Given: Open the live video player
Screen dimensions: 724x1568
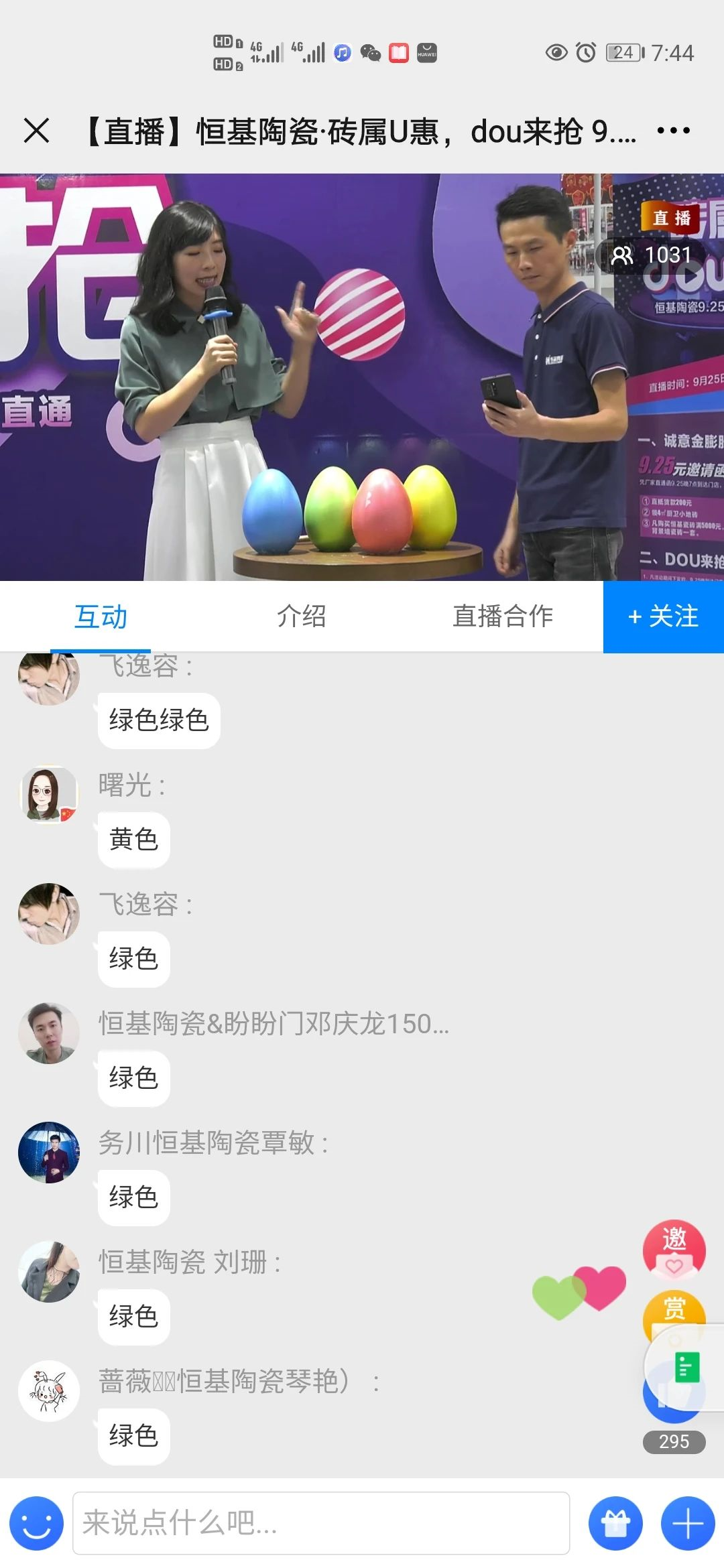Looking at the screenshot, I should click(x=362, y=377).
